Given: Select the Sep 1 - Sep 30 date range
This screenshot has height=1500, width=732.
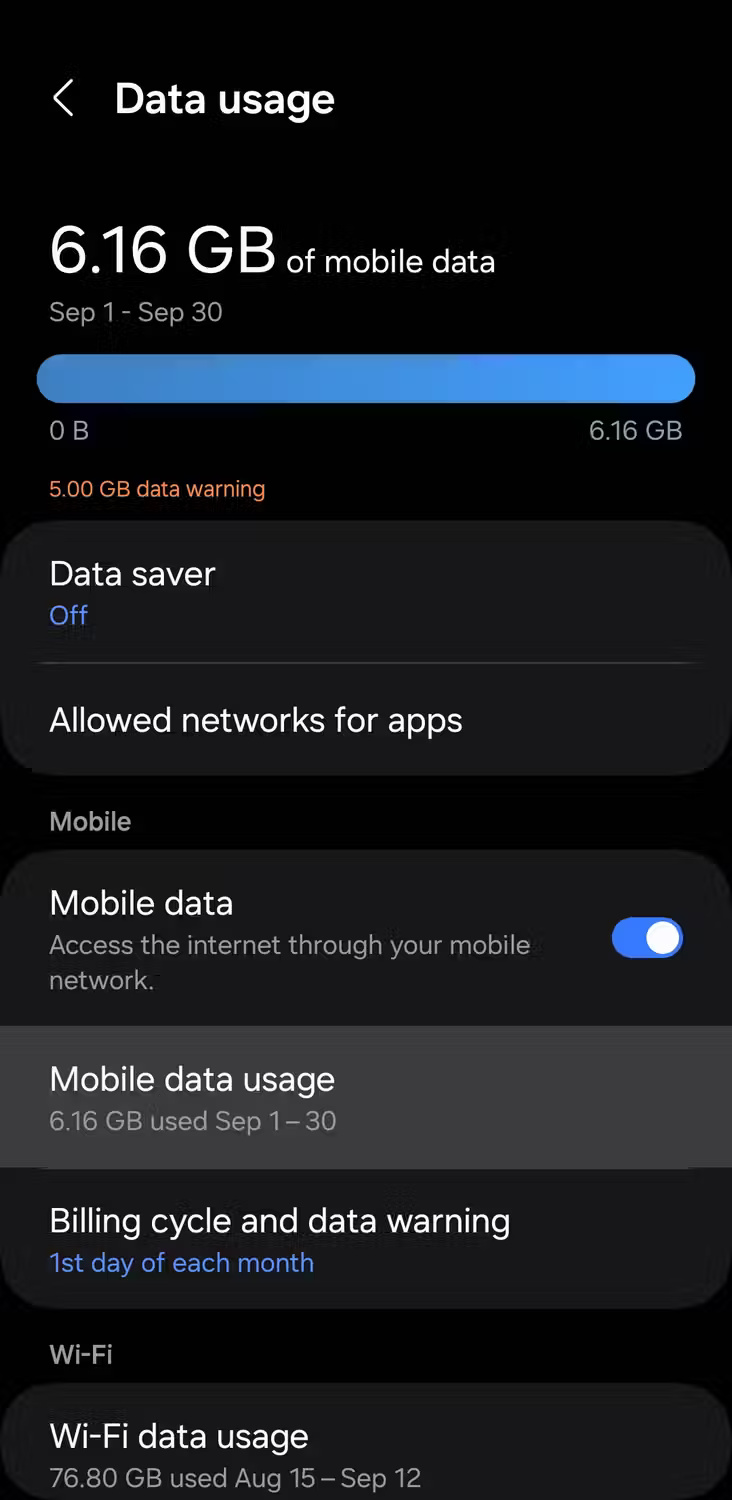Looking at the screenshot, I should (135, 312).
